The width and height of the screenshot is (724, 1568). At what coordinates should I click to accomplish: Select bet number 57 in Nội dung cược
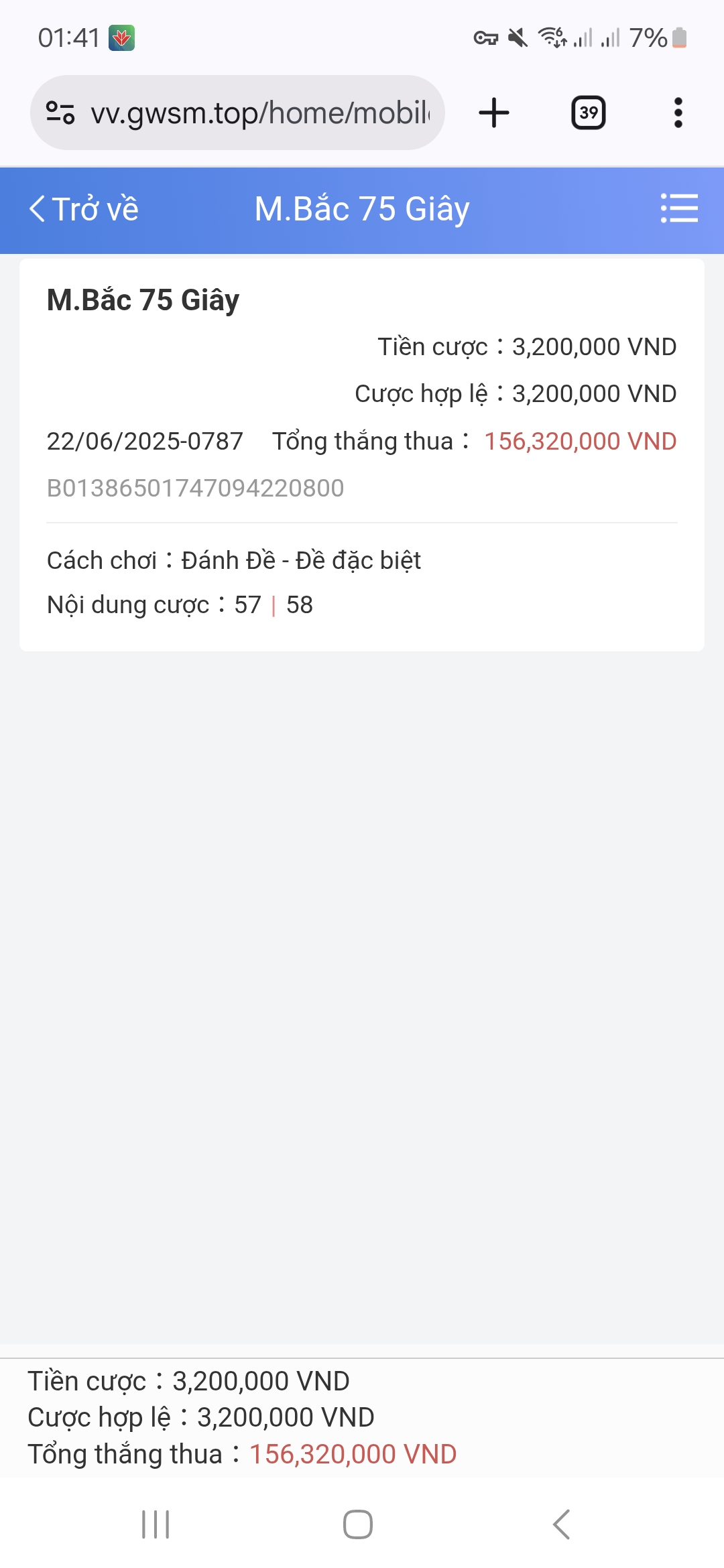[x=248, y=604]
